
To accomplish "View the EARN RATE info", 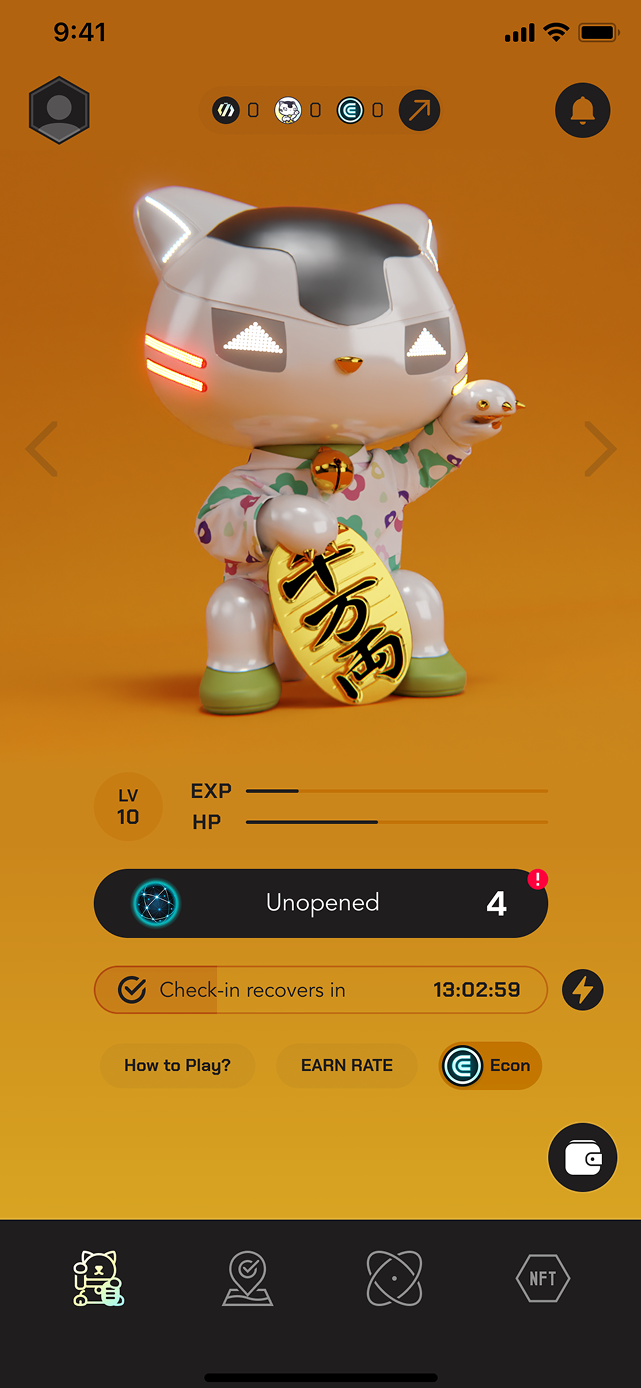I will tap(346, 1065).
